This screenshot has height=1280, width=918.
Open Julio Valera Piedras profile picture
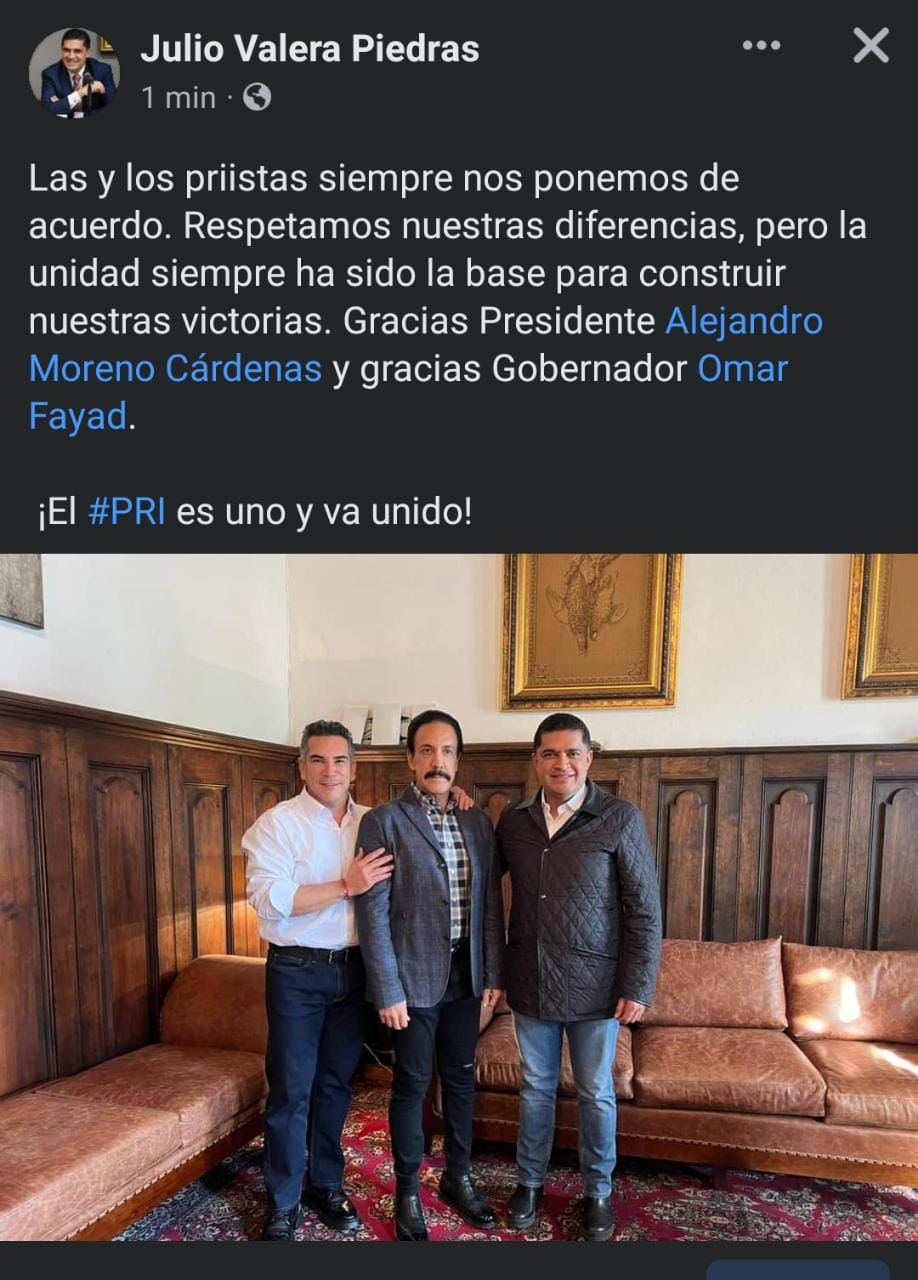[x=74, y=72]
